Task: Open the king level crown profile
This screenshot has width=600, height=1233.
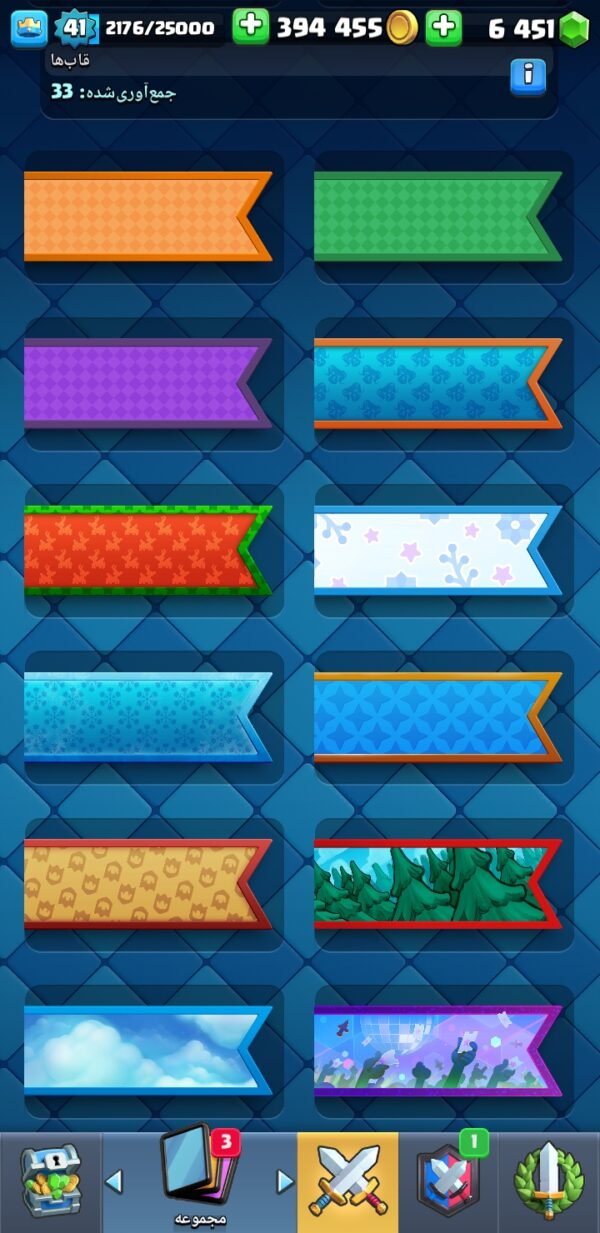Action: coord(29,28)
